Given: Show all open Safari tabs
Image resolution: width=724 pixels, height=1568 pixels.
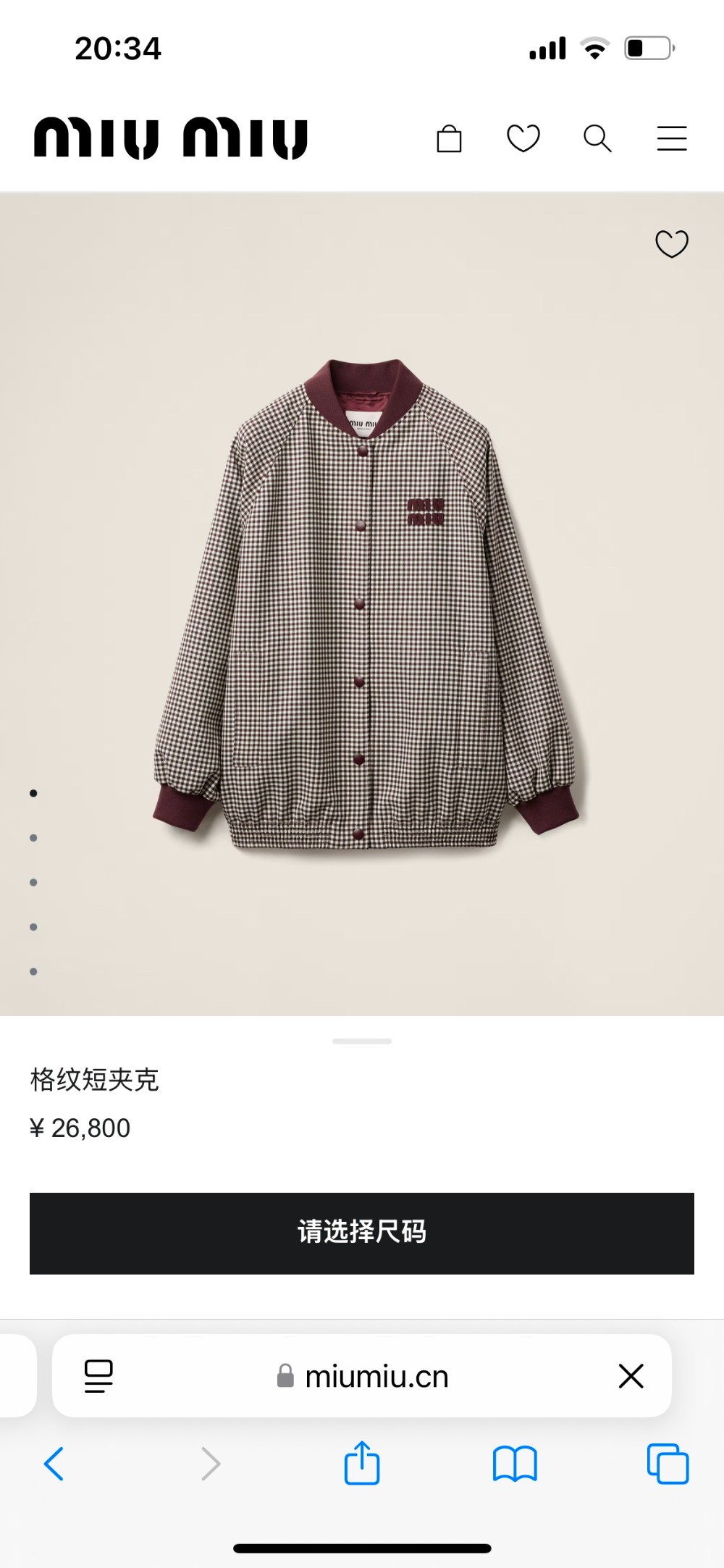Looking at the screenshot, I should 668,1464.
